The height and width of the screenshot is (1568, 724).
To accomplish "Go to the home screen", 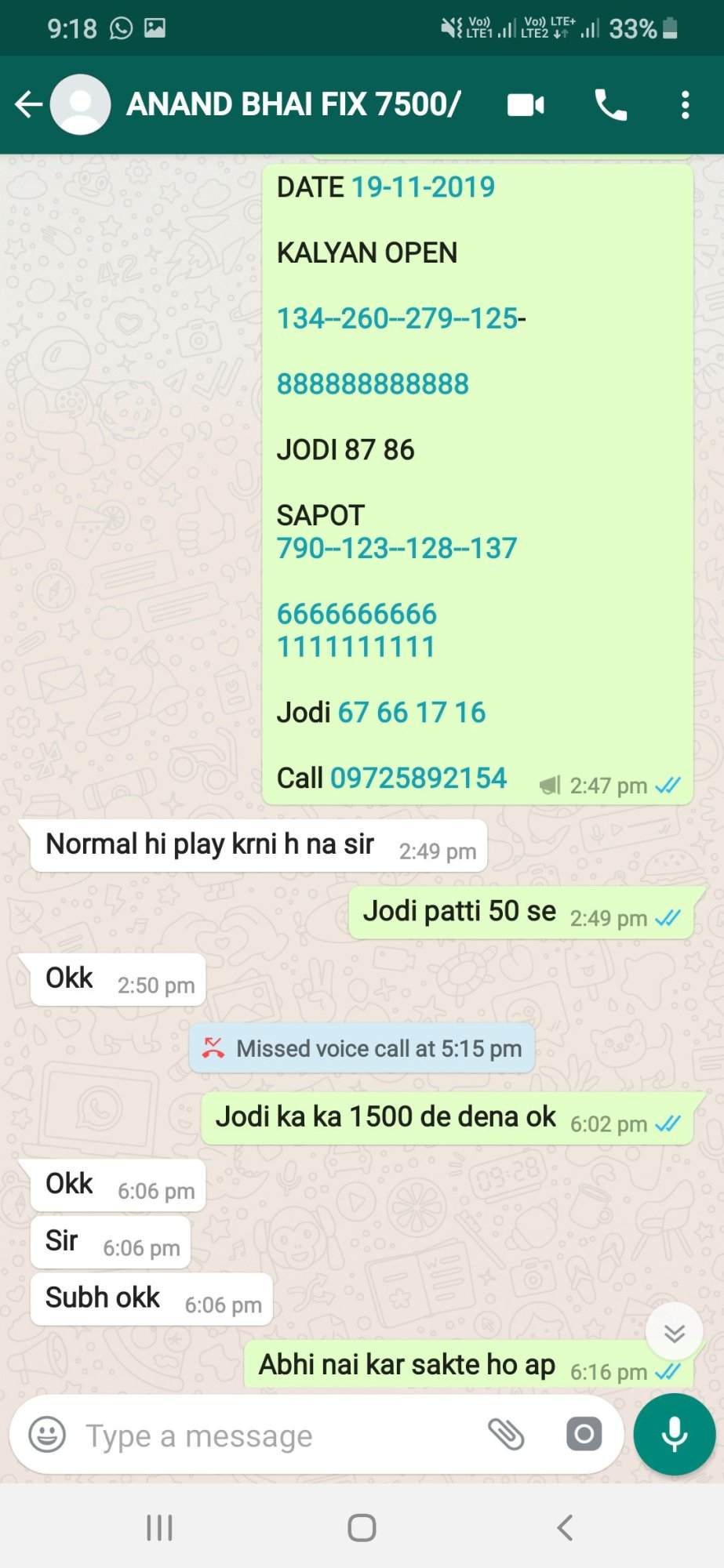I will (362, 1527).
